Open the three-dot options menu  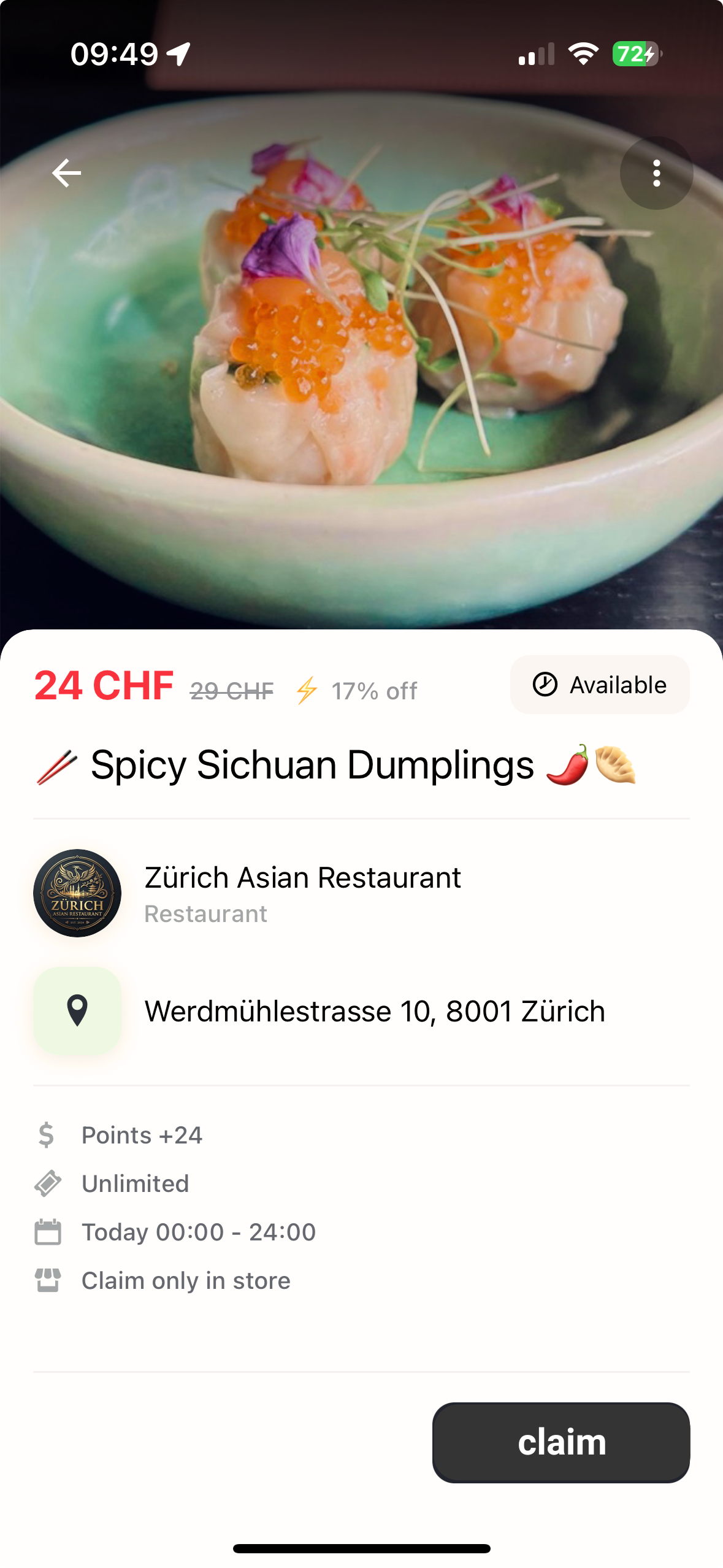click(656, 172)
